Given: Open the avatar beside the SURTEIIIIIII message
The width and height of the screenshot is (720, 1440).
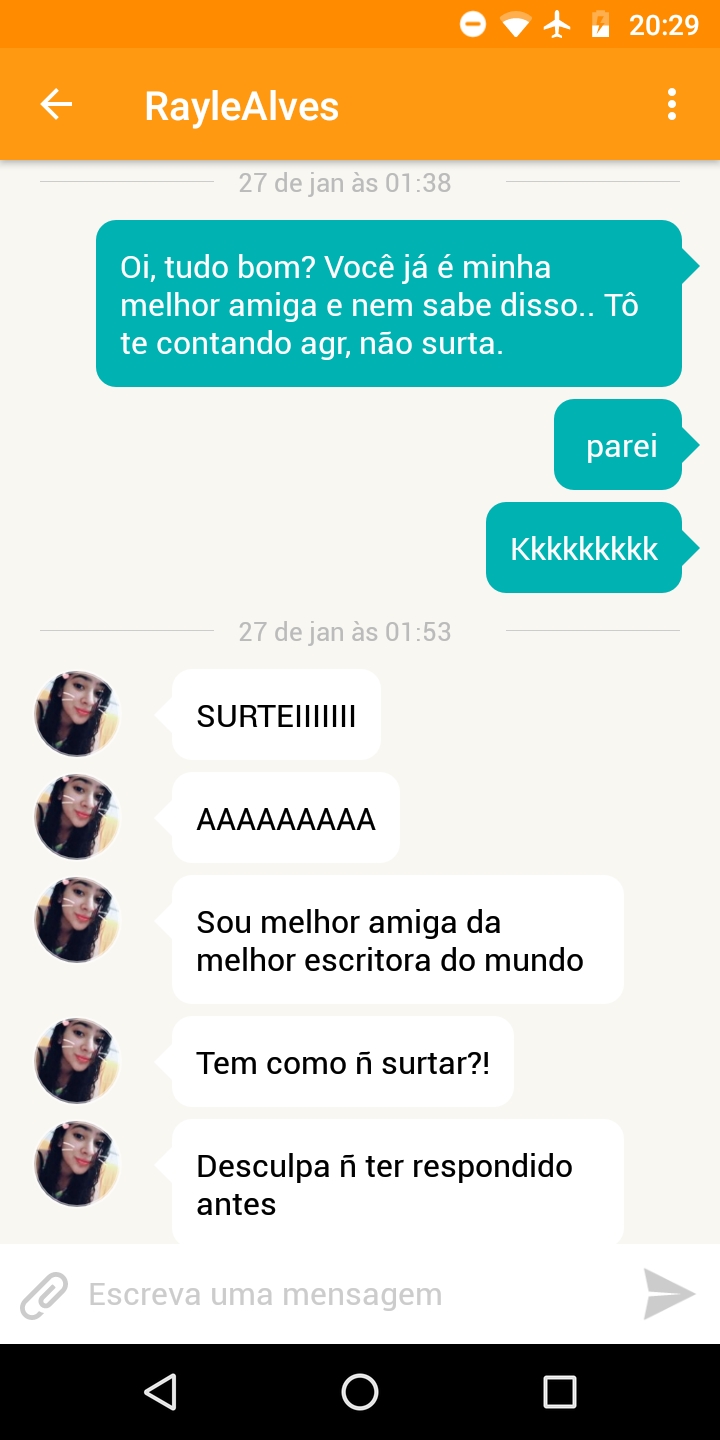Looking at the screenshot, I should point(77,714).
